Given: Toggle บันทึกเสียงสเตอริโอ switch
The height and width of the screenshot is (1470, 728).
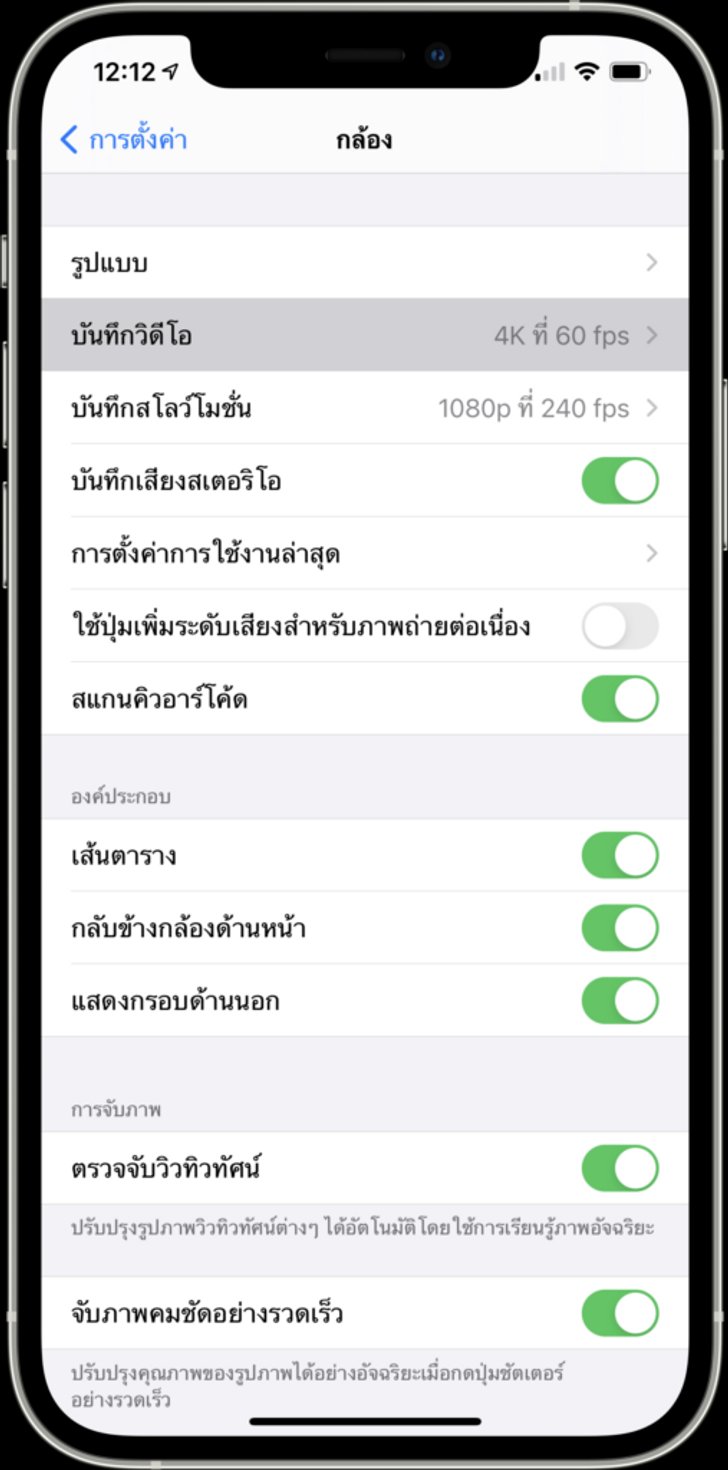Looking at the screenshot, I should [620, 481].
